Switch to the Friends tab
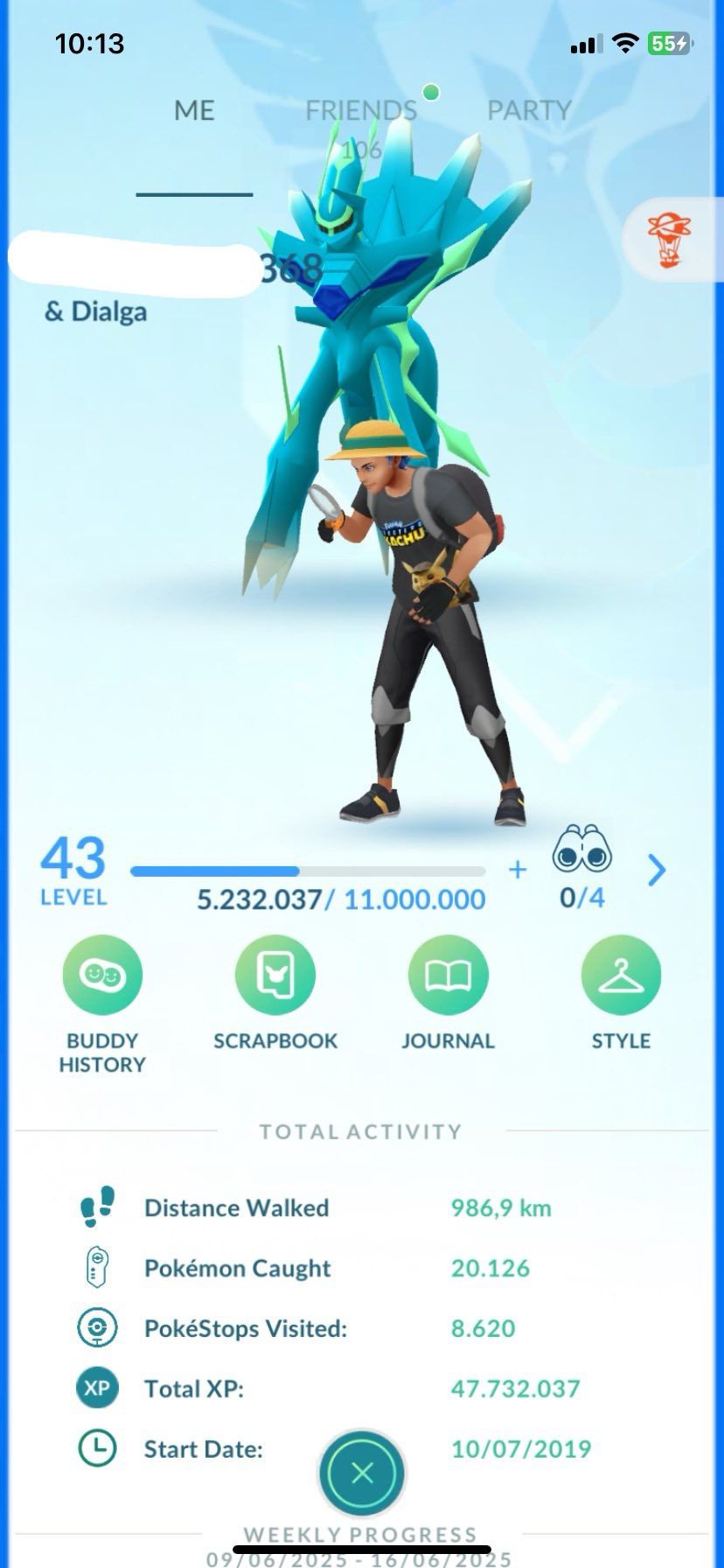This screenshot has width=724, height=1568. (x=361, y=110)
